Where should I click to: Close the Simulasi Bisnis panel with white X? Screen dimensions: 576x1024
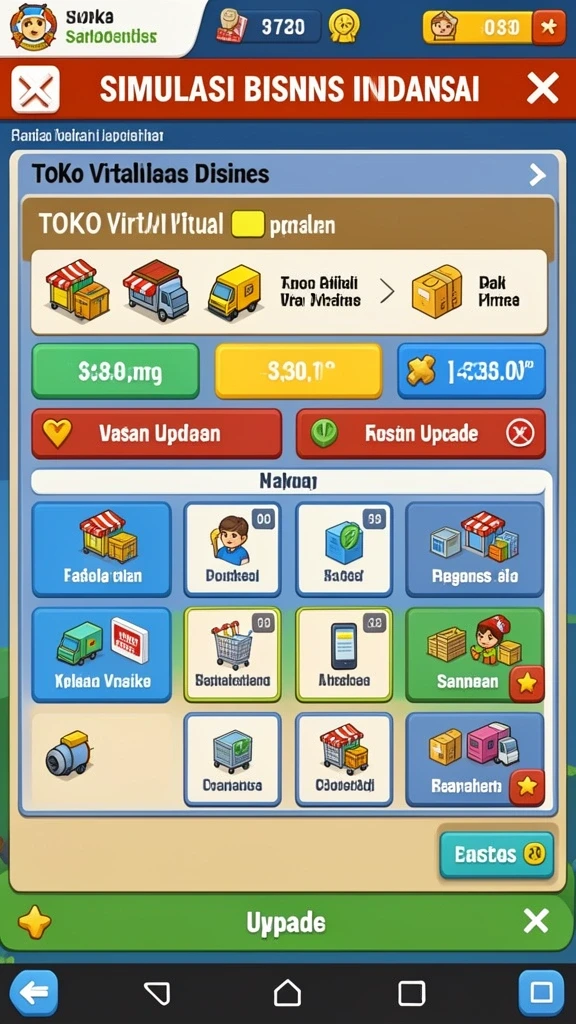pos(543,88)
